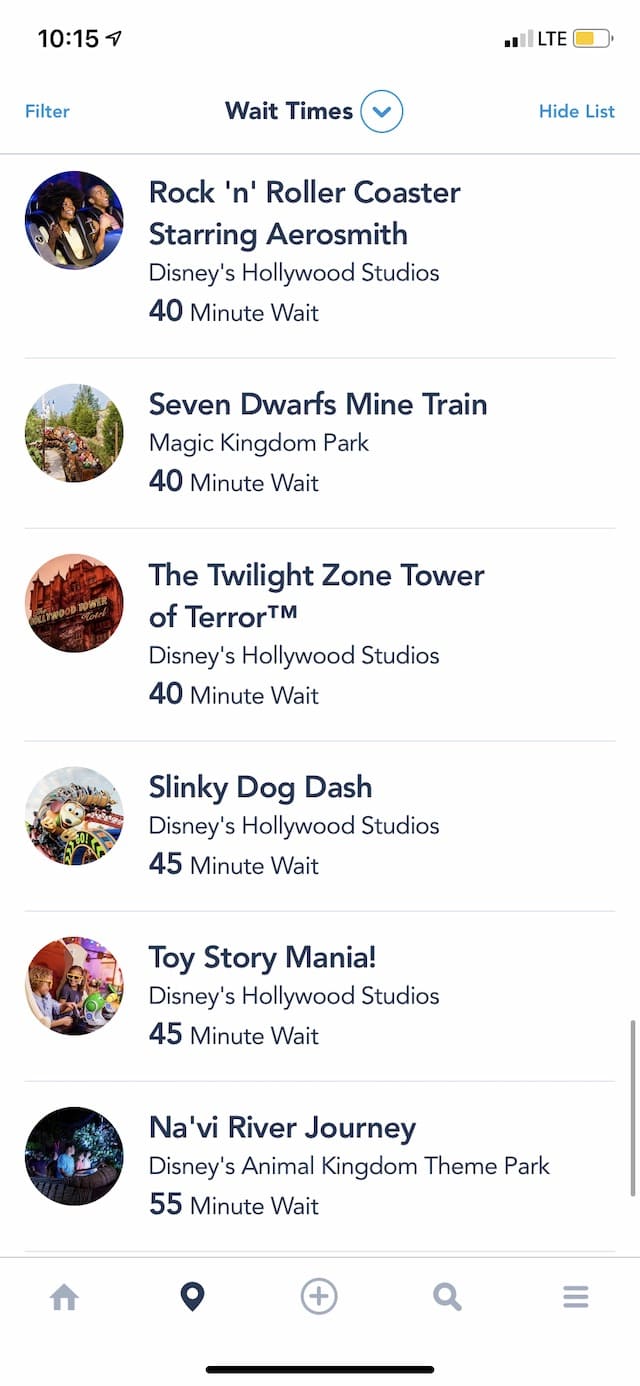The width and height of the screenshot is (640, 1386).
Task: Open Rock 'n' Roller Coaster Starring Aerosmith
Action: tap(320, 251)
